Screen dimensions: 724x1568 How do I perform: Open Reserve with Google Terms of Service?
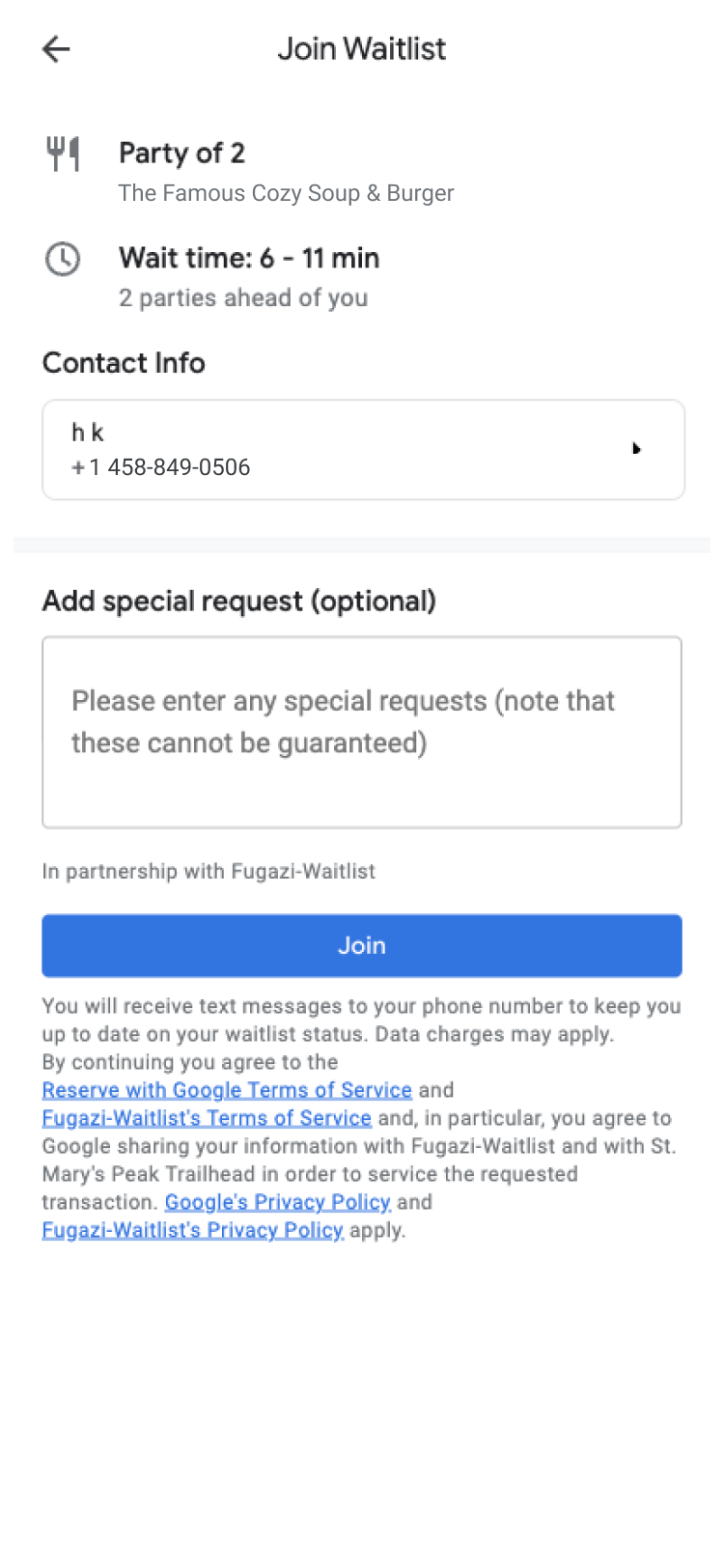(x=227, y=1089)
